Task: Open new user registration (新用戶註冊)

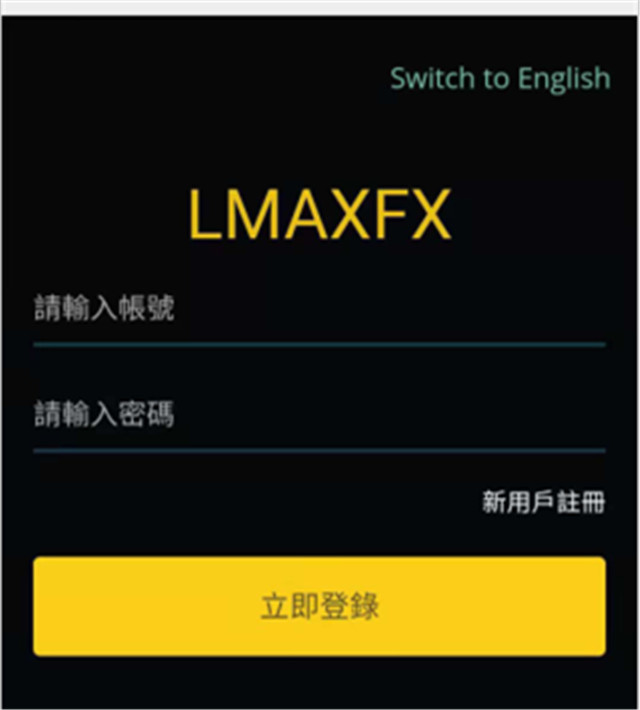Action: (x=543, y=503)
